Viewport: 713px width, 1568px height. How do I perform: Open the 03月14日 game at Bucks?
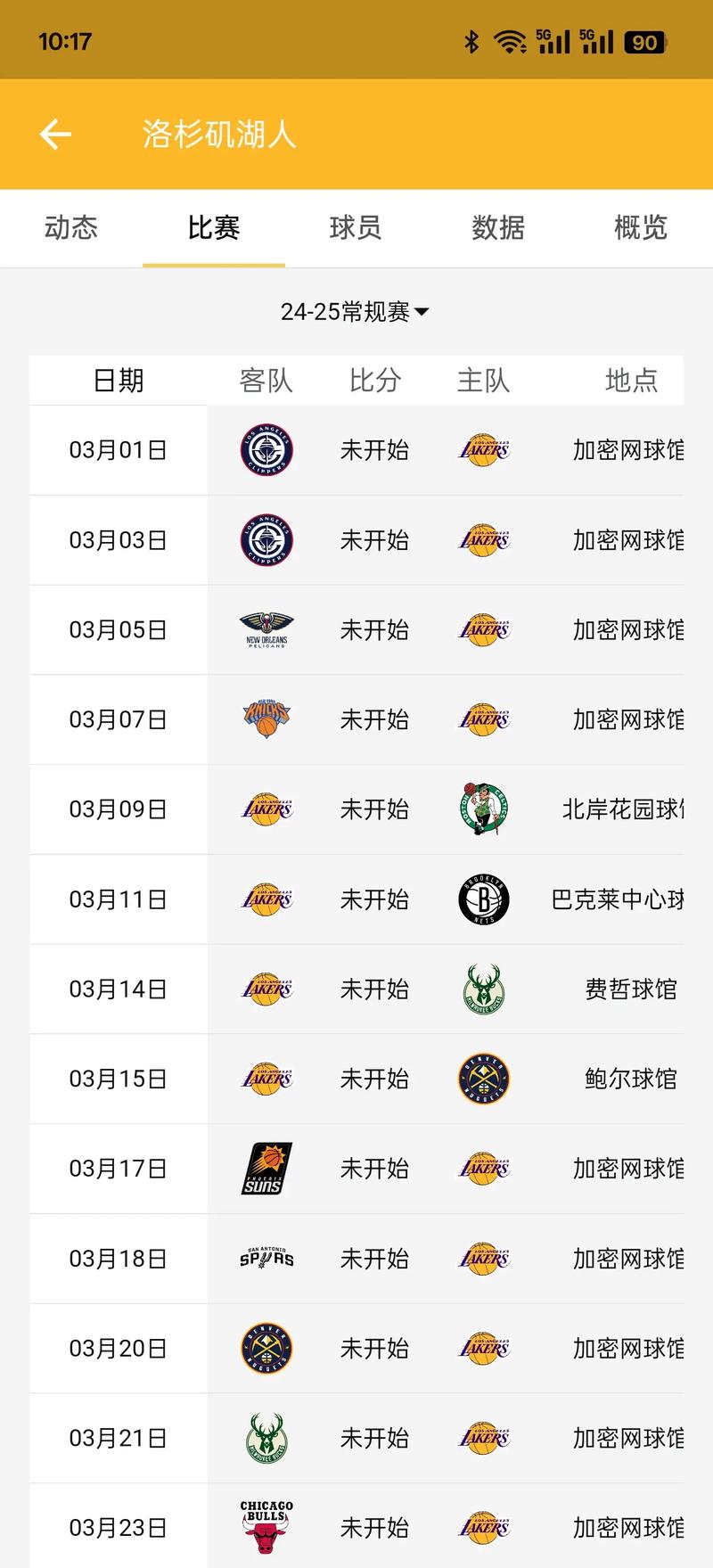(x=374, y=989)
